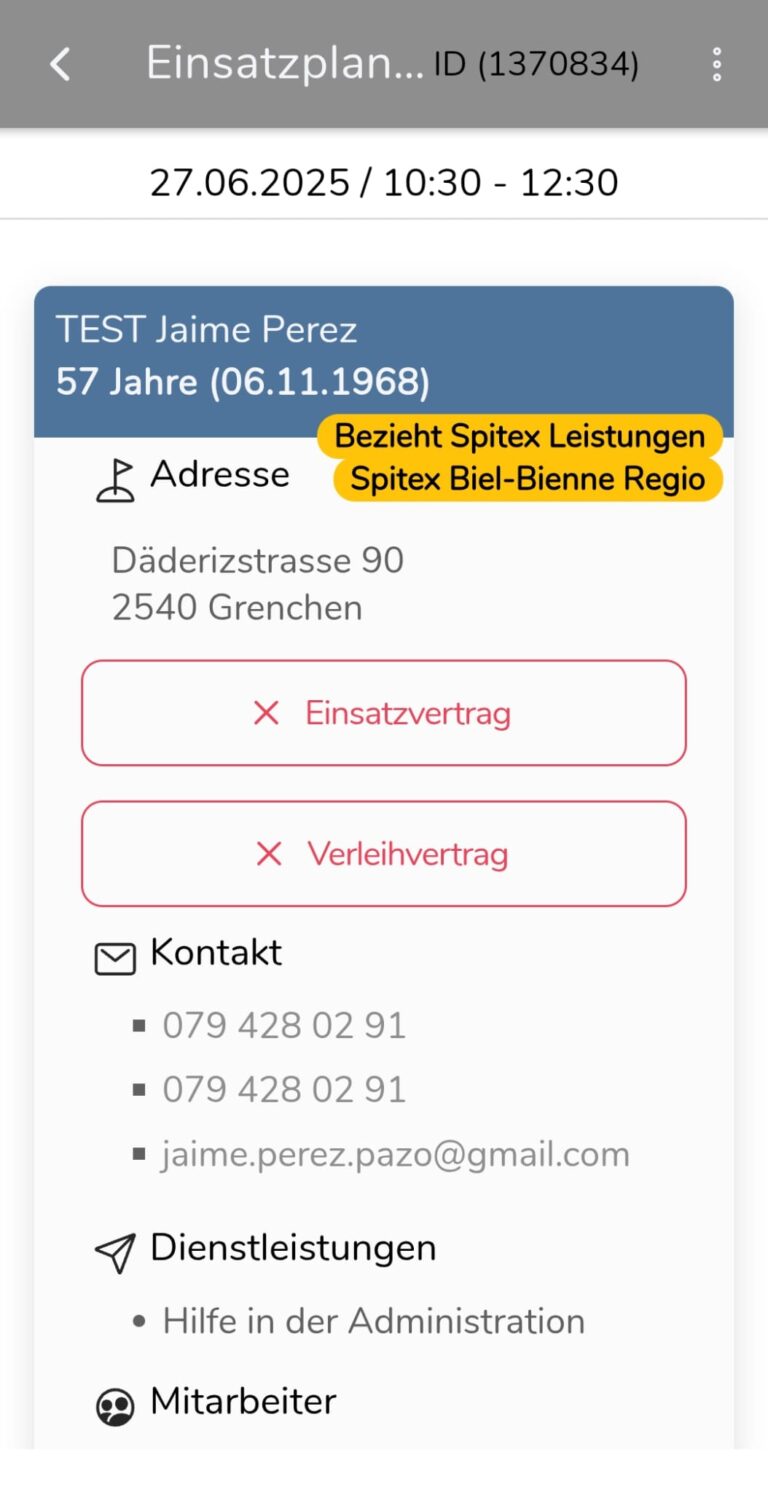Screen dimensions: 768x1492
Task: Call the first 079 428 02 91 number
Action: pos(284,1026)
